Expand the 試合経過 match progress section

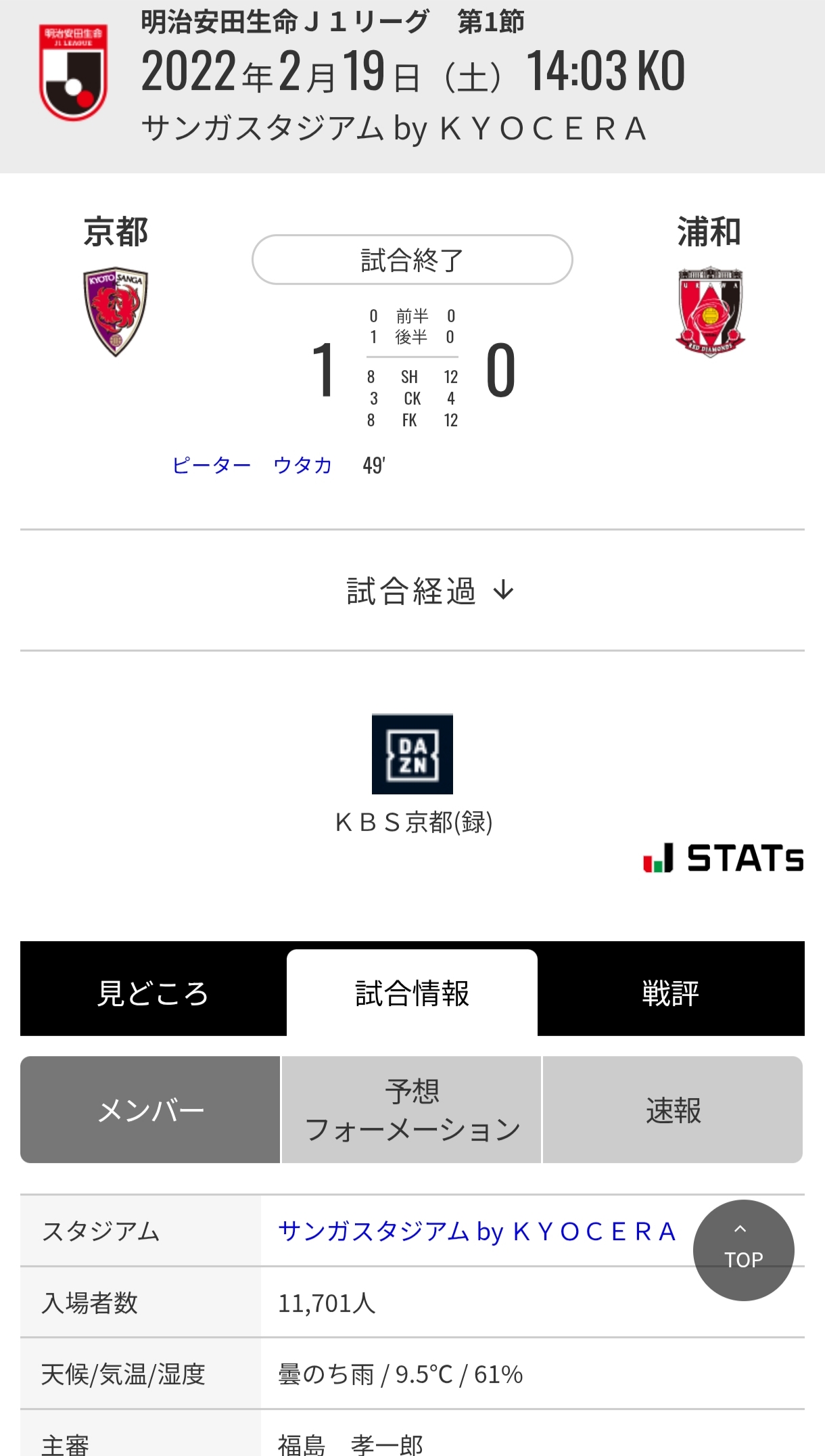click(430, 591)
